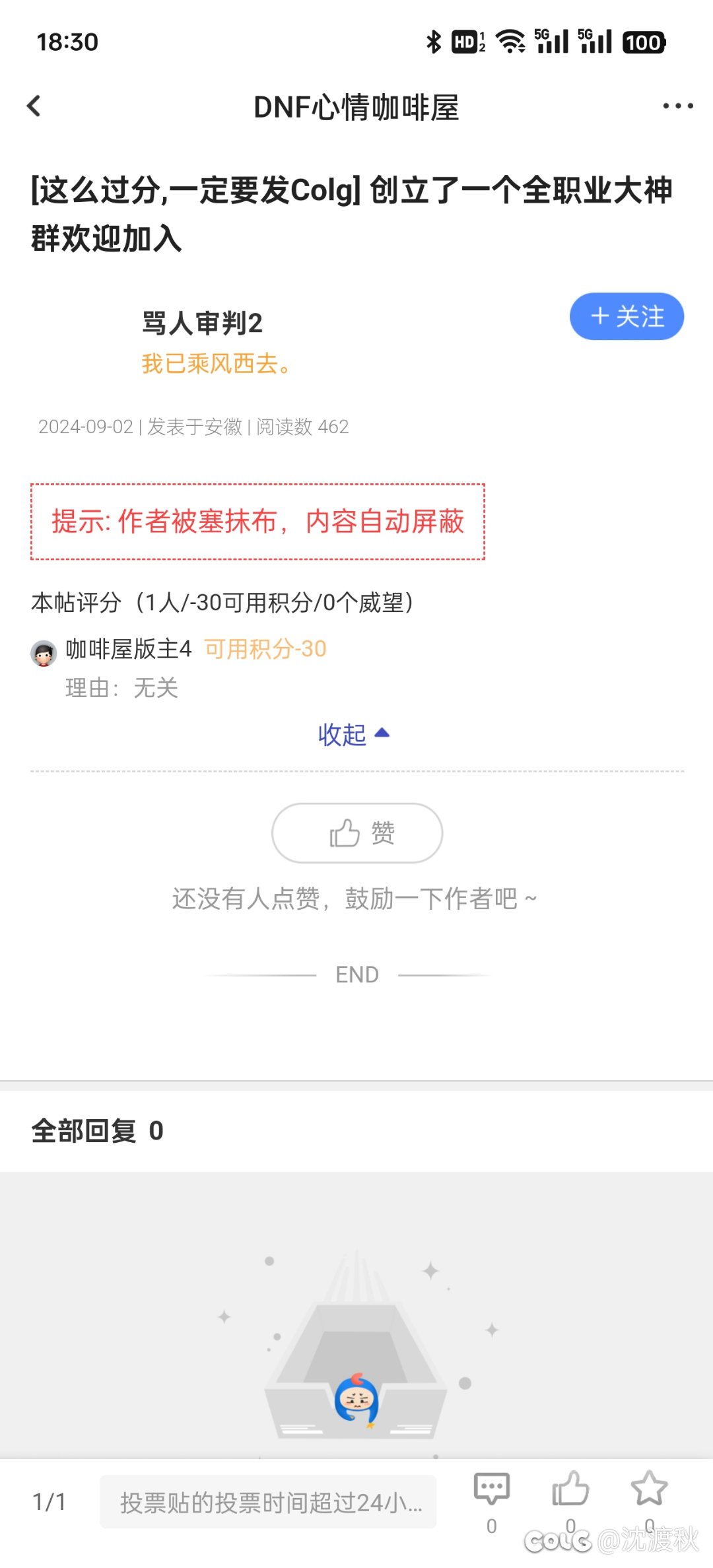713x1568 pixels.
Task: Go back using the top-left arrow
Action: [x=34, y=106]
